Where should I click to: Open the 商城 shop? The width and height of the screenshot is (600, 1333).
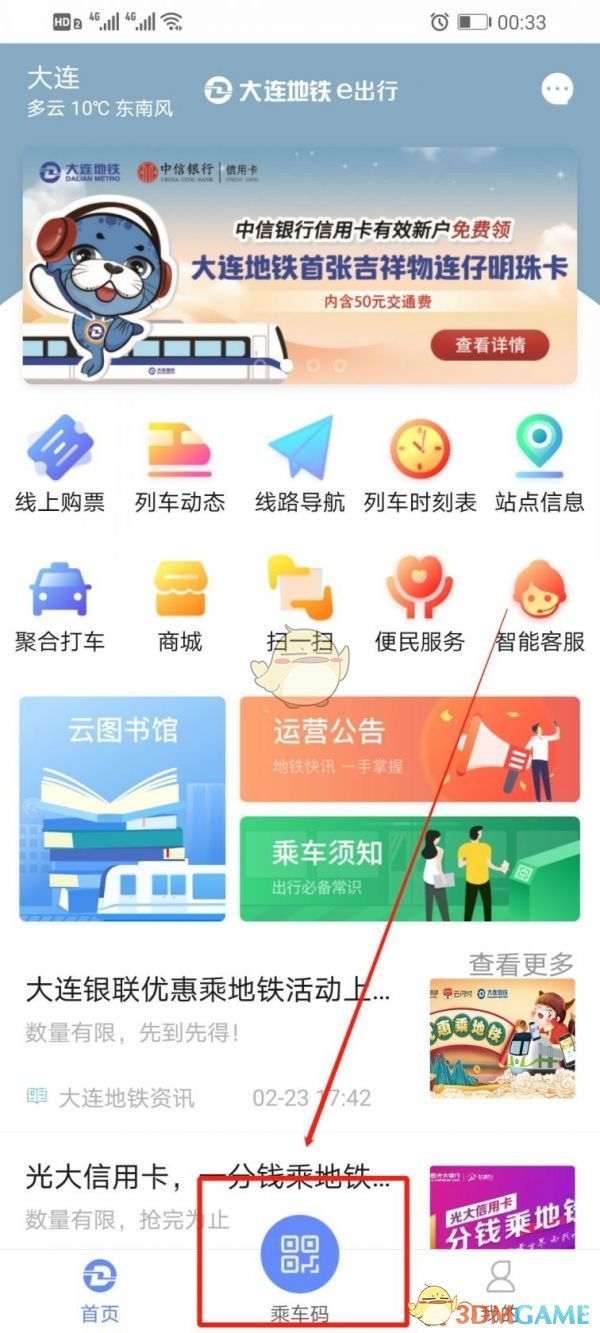pyautogui.click(x=180, y=604)
